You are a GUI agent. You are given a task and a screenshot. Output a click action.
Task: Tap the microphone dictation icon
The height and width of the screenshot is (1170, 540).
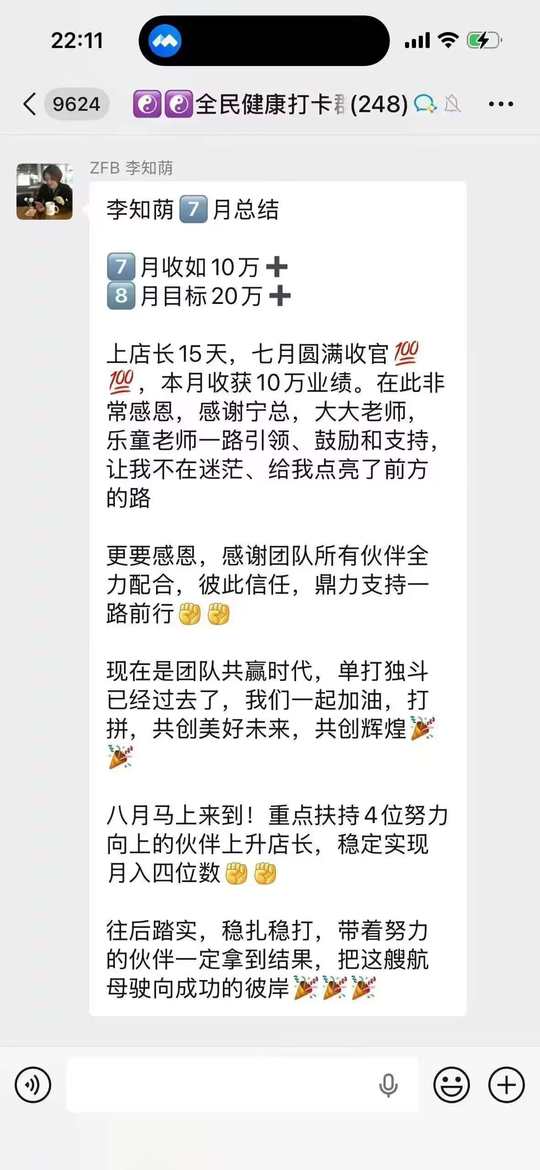click(x=388, y=1086)
